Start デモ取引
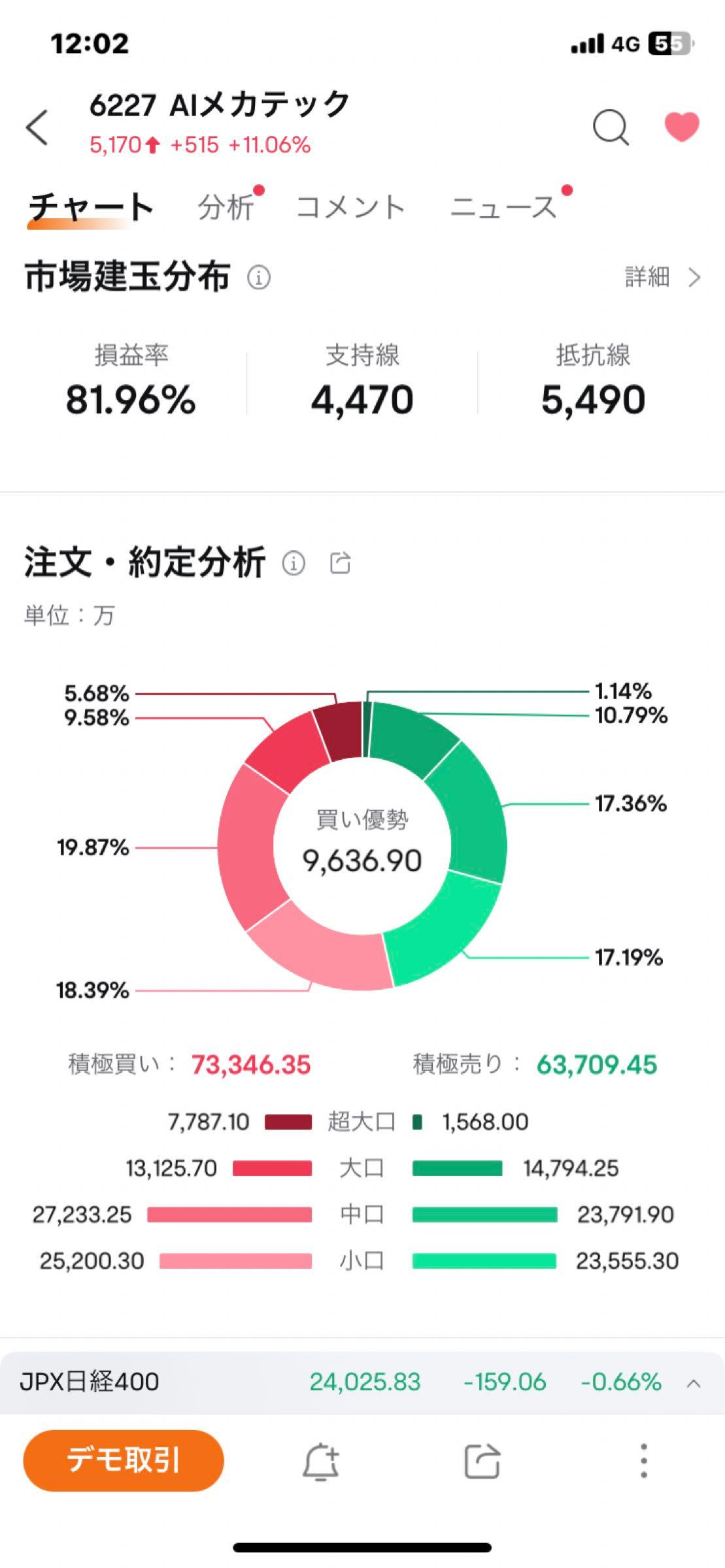 pyautogui.click(x=124, y=1460)
